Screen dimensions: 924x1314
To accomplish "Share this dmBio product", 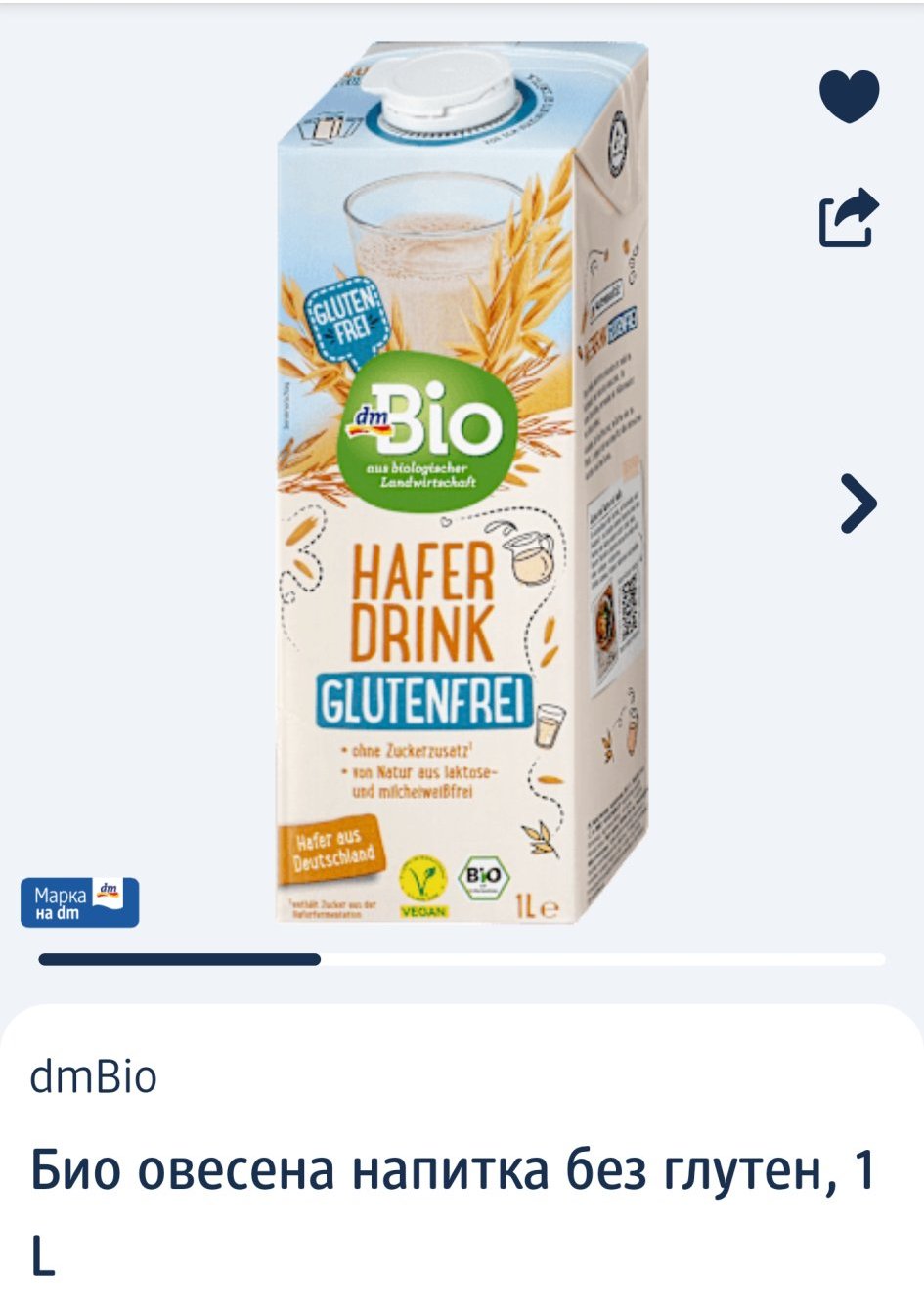I will coord(848,217).
